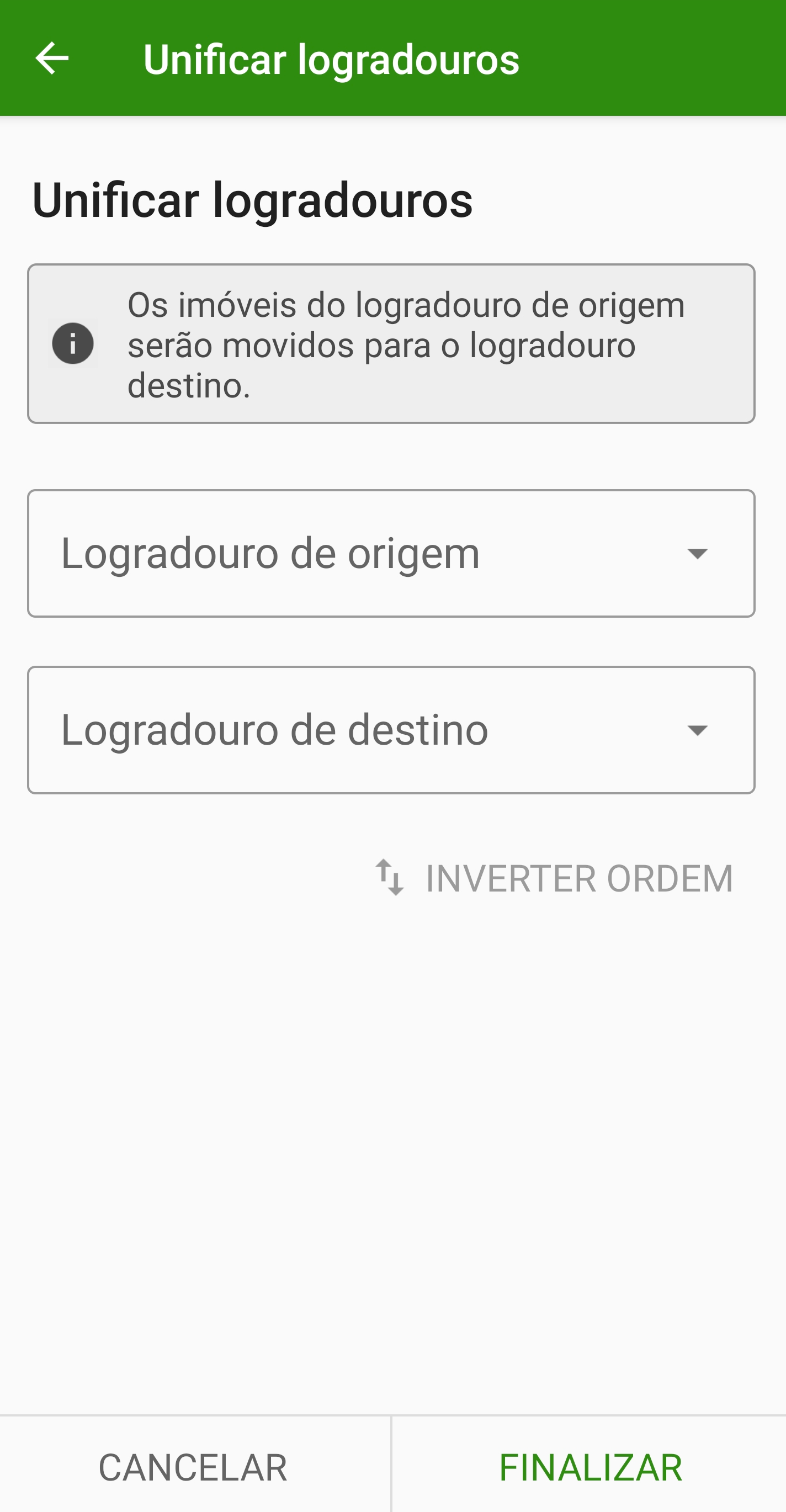Cancel with the Cancelar button

click(195, 1467)
